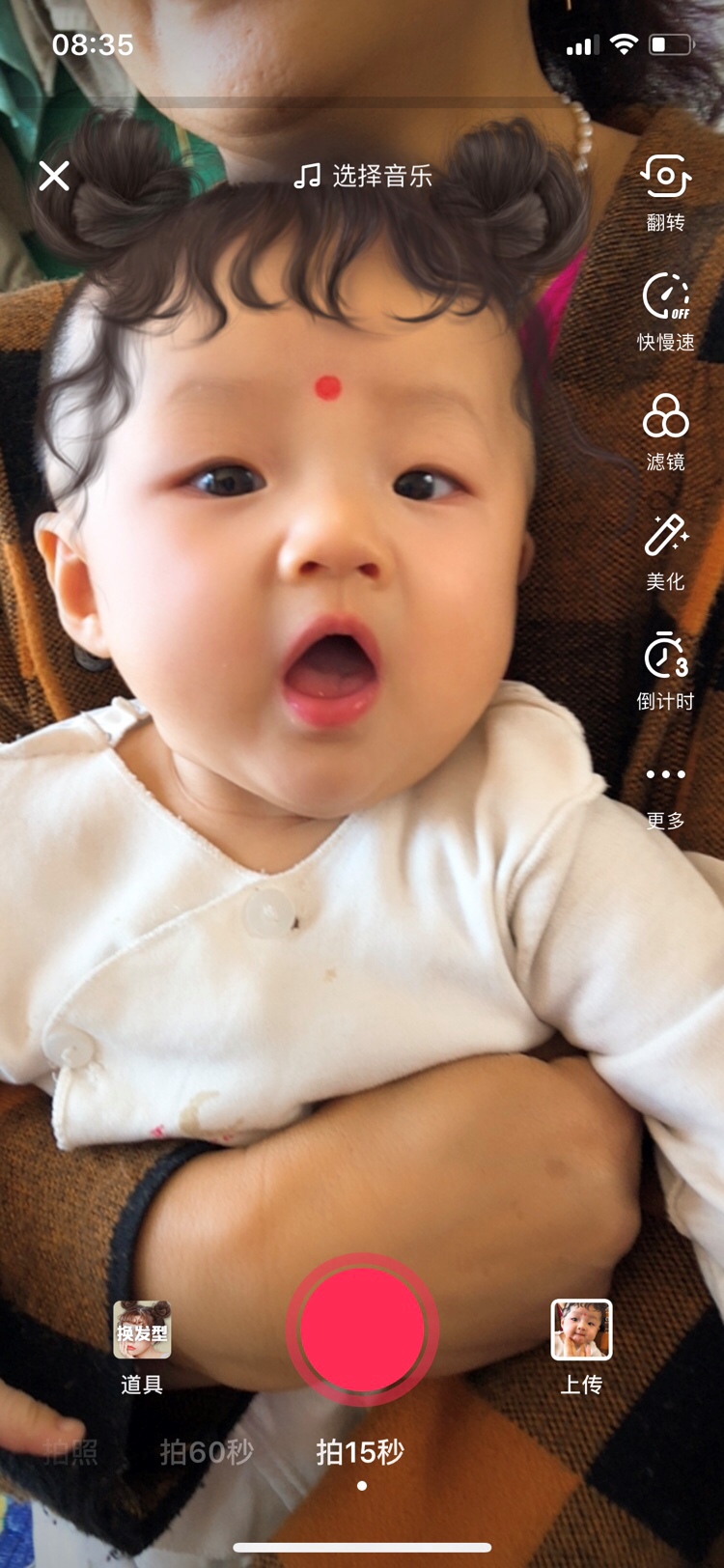This screenshot has height=1568, width=724.
Task: Enable the 倒计时 countdown timer
Action: tap(665, 670)
